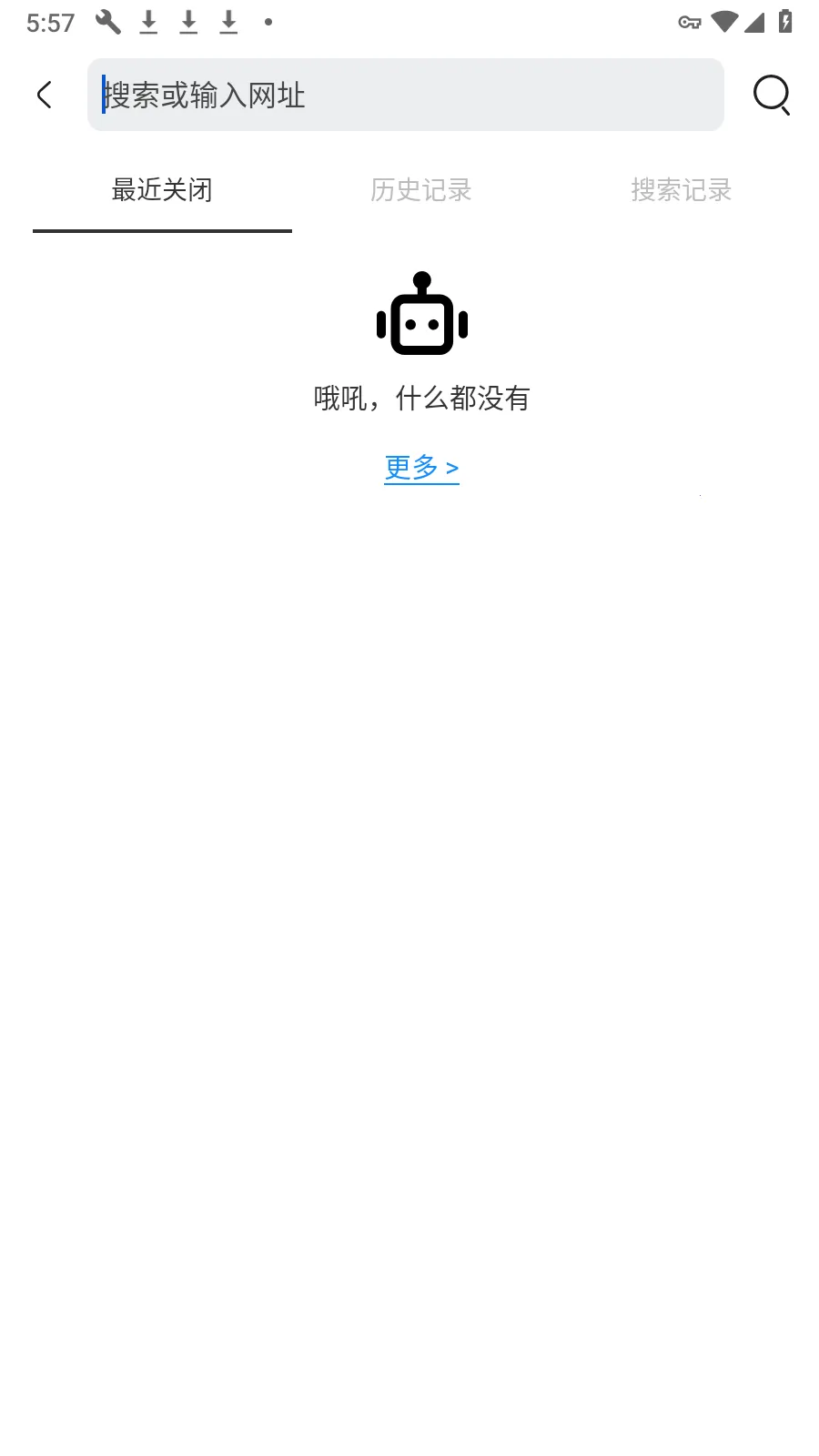Switch to the 搜索记录 tab
The image size is (819, 1456).
tap(681, 190)
